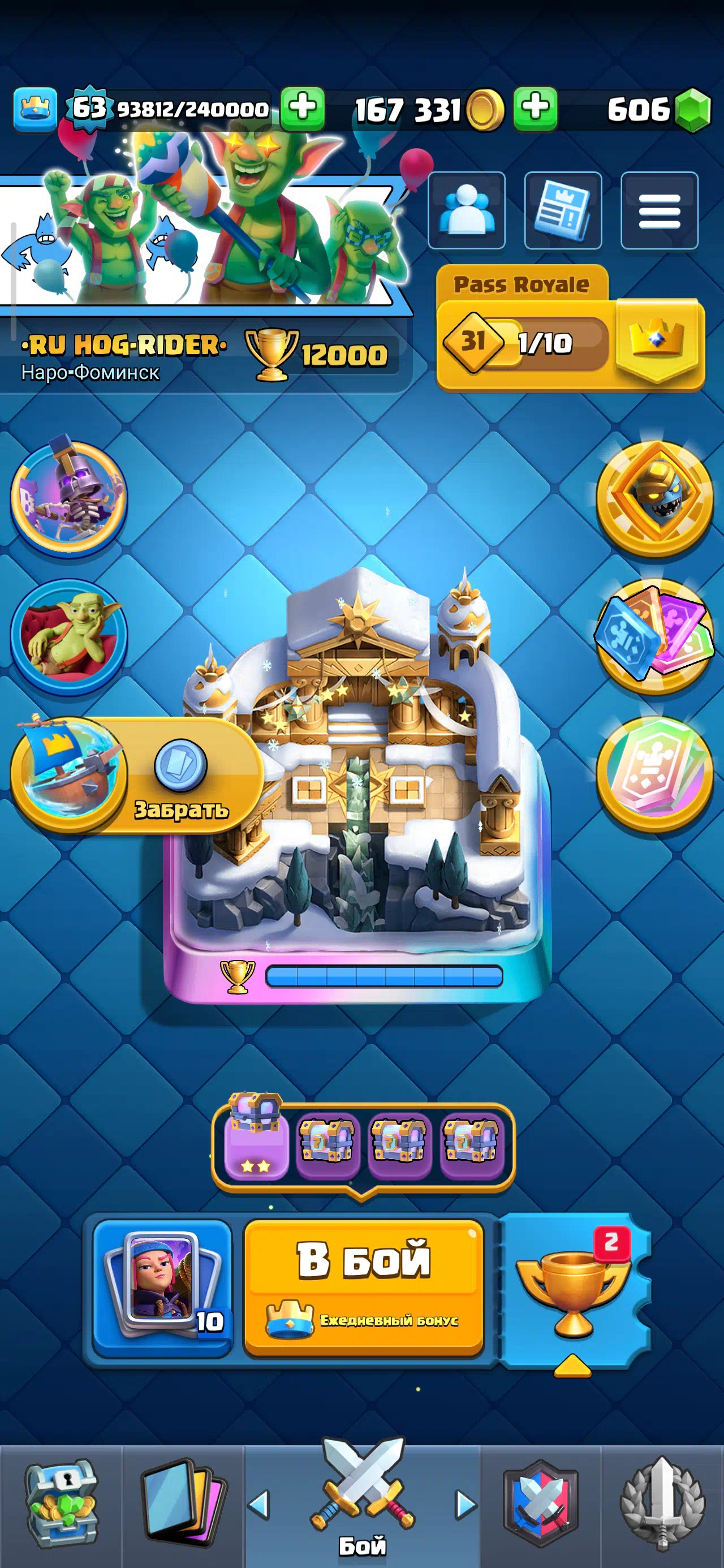Open the battle deck selector
The image size is (724, 1568).
(x=162, y=1288)
